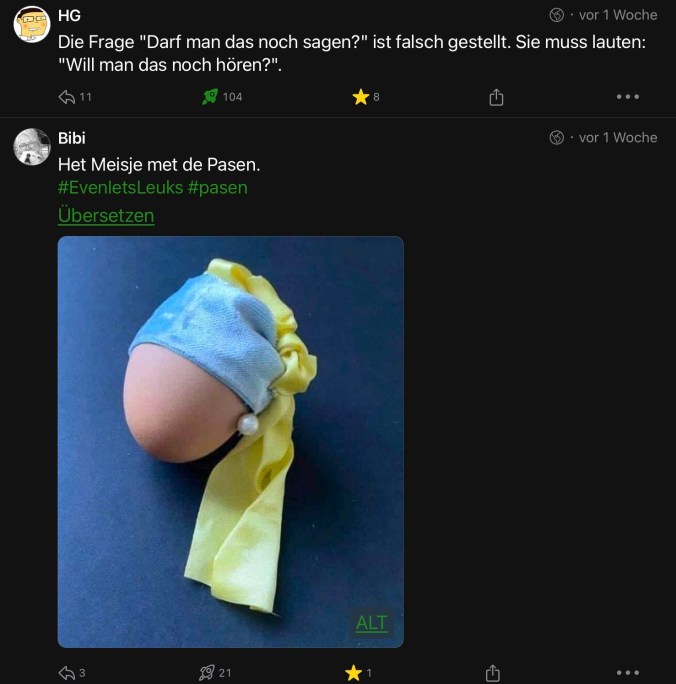Tap Übersetzen to translate Bibi's post

tap(106, 215)
